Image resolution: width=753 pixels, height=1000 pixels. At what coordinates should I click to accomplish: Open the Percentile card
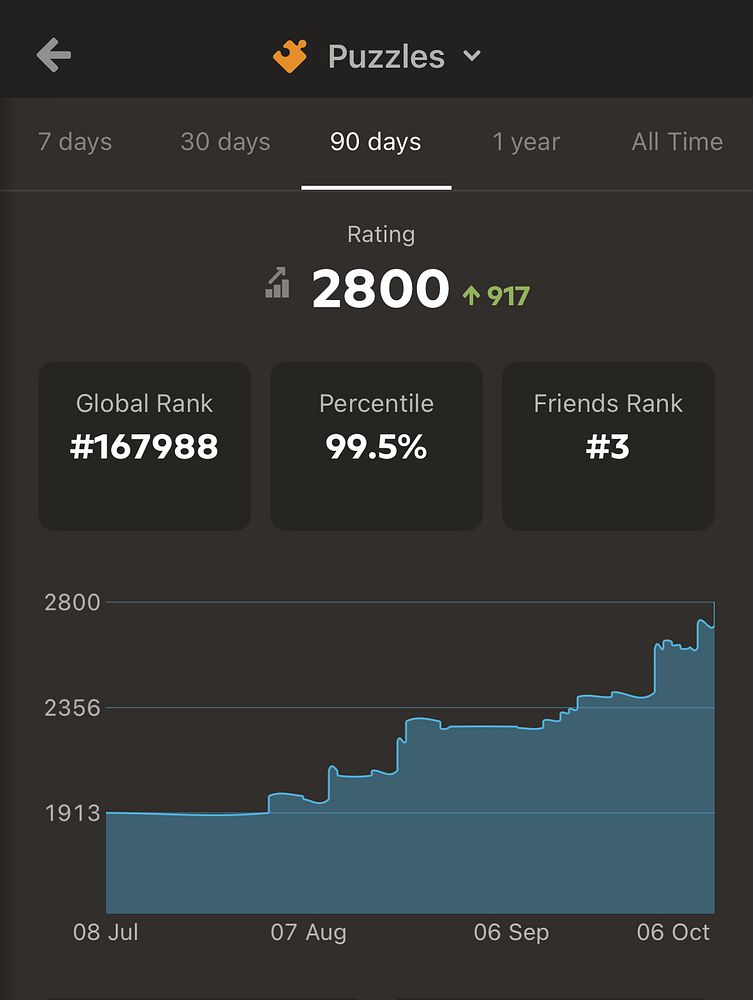pos(376,445)
